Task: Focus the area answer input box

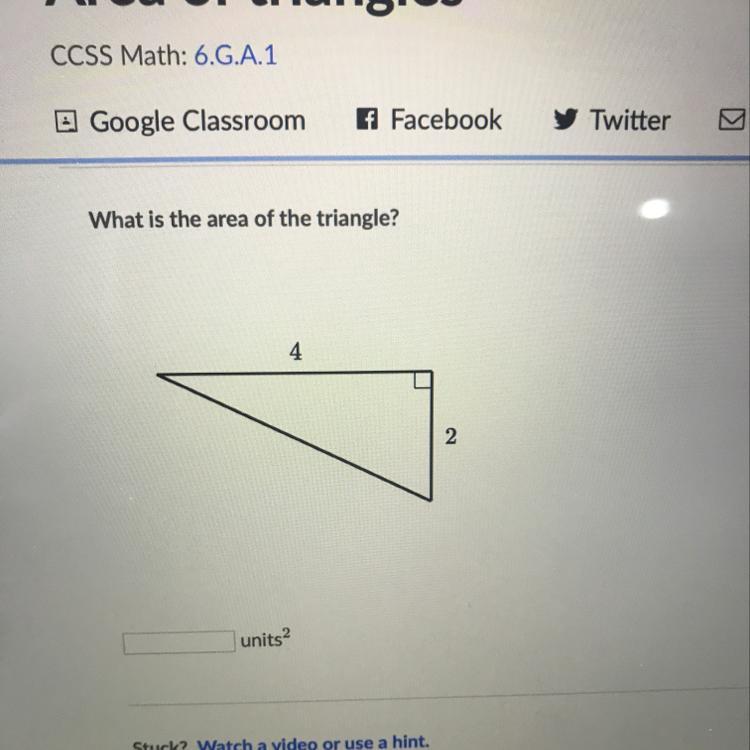Action: click(179, 642)
